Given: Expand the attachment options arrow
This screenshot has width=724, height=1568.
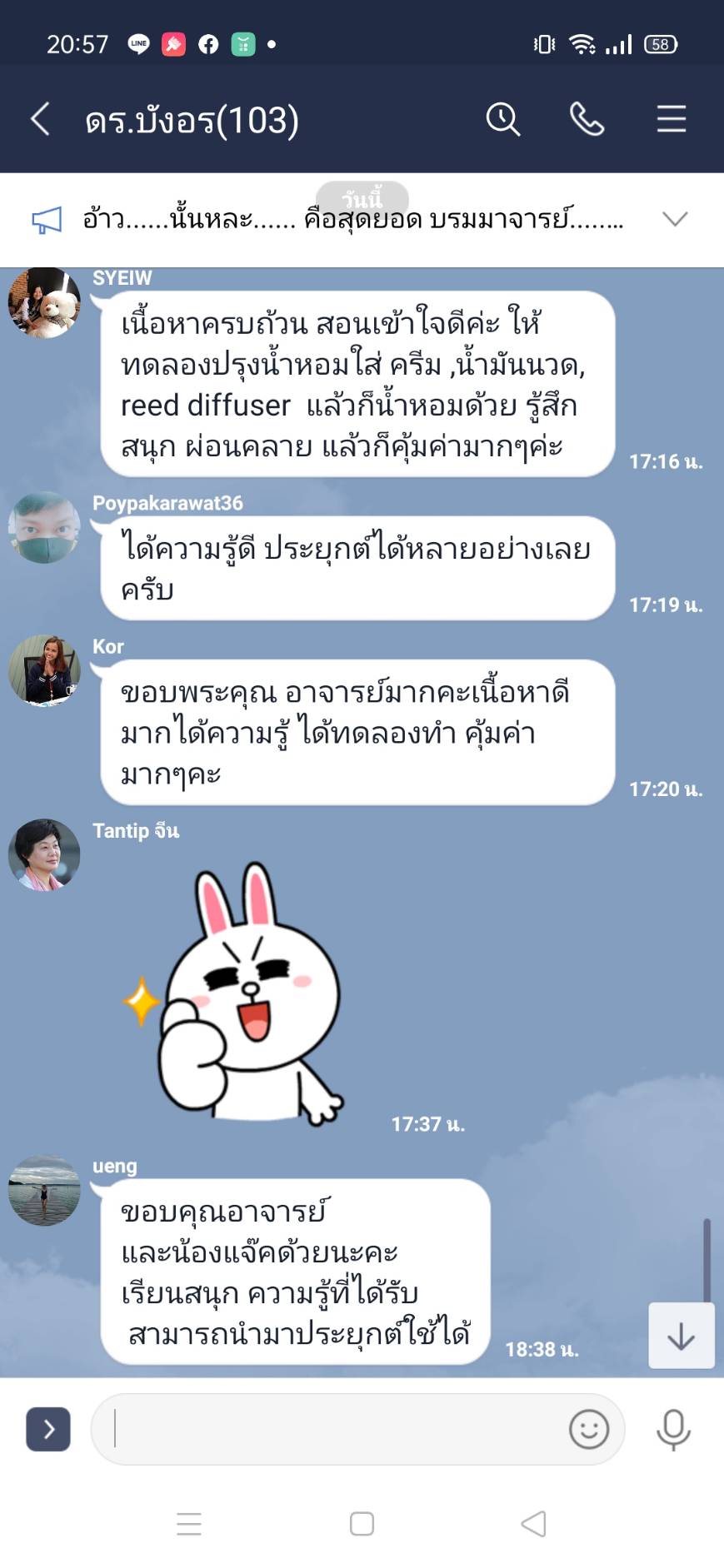Looking at the screenshot, I should tap(48, 1429).
